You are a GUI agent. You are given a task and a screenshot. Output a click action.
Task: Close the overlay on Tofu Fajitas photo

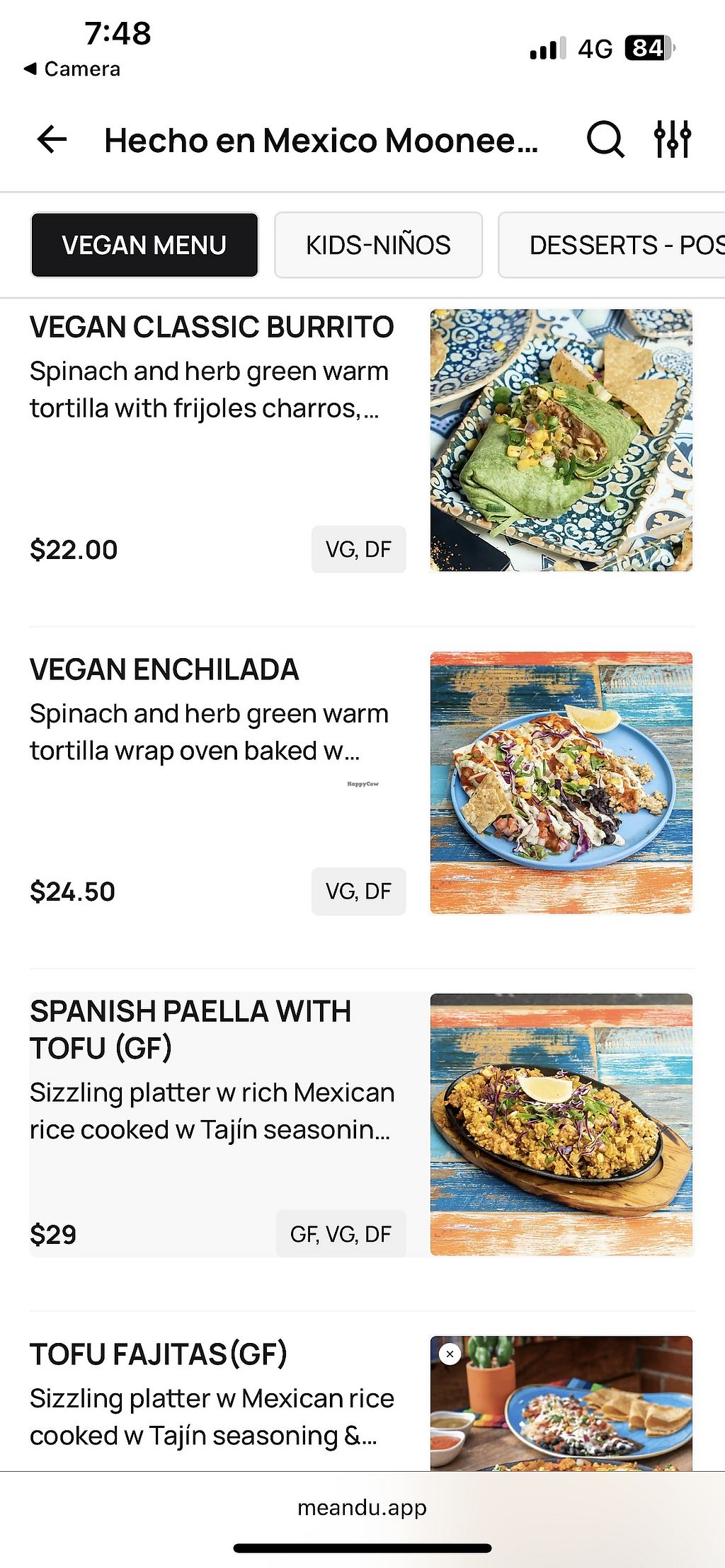click(x=450, y=1354)
